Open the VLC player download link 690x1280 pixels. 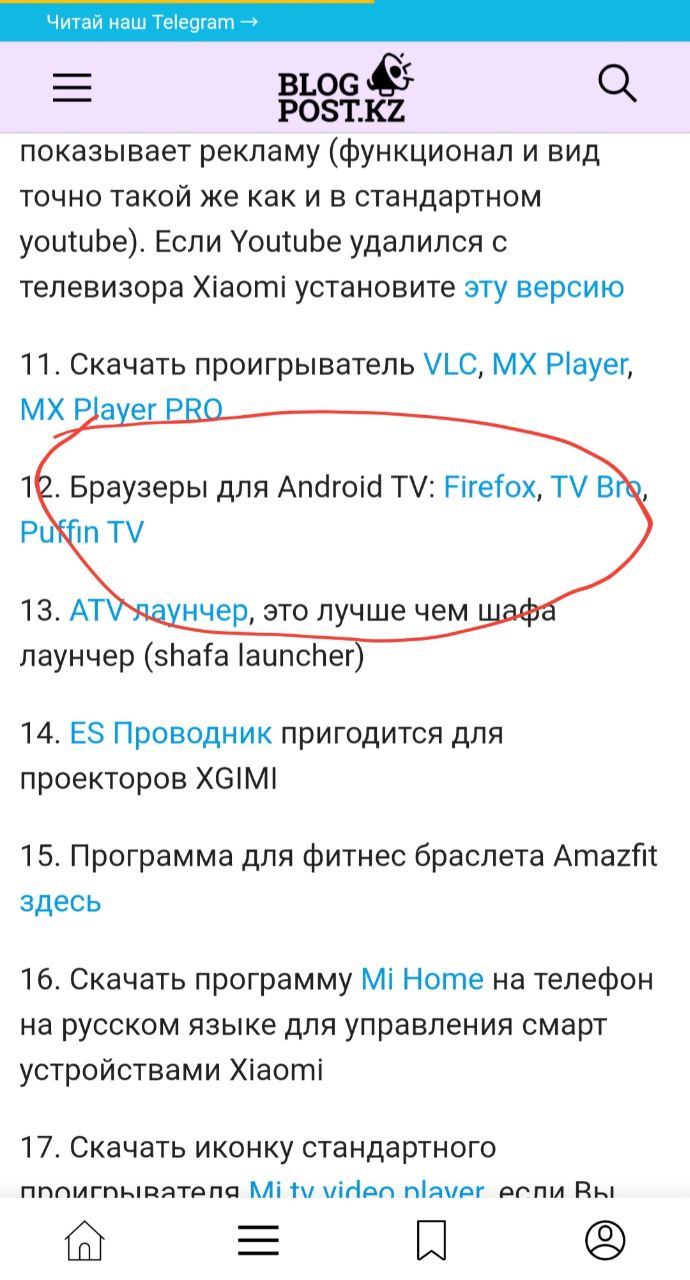click(450, 365)
